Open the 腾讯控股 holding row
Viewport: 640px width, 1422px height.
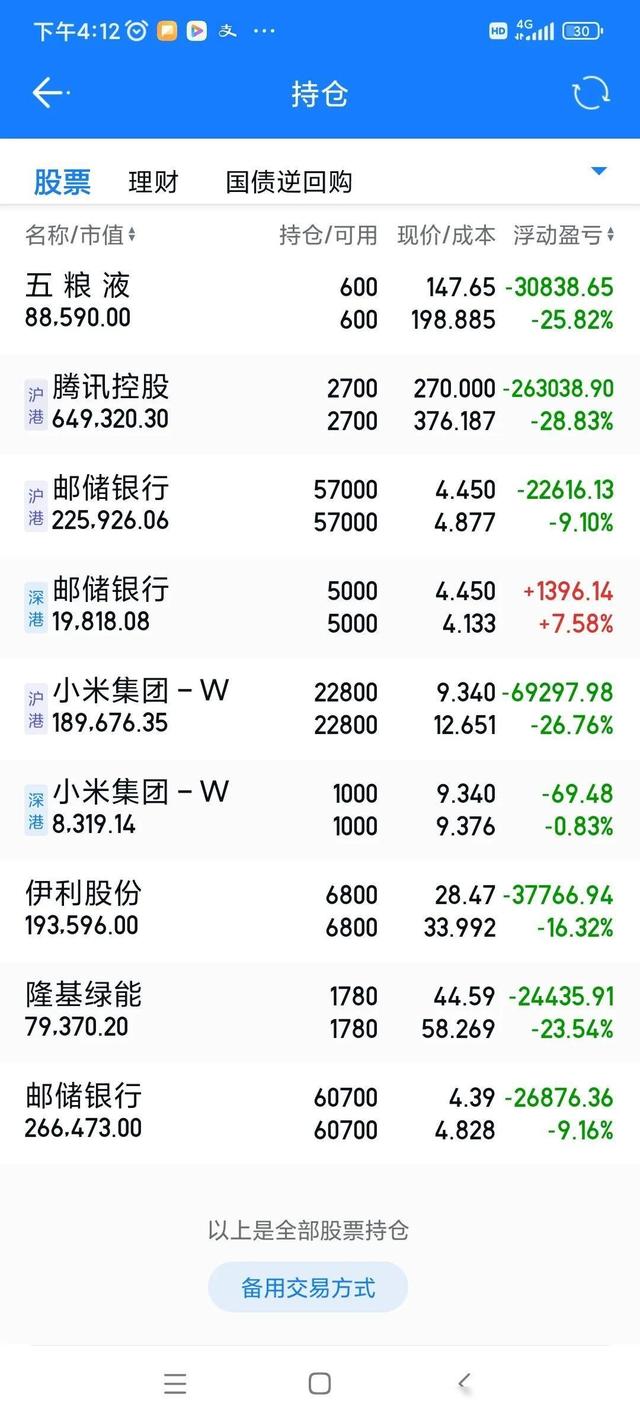320,404
